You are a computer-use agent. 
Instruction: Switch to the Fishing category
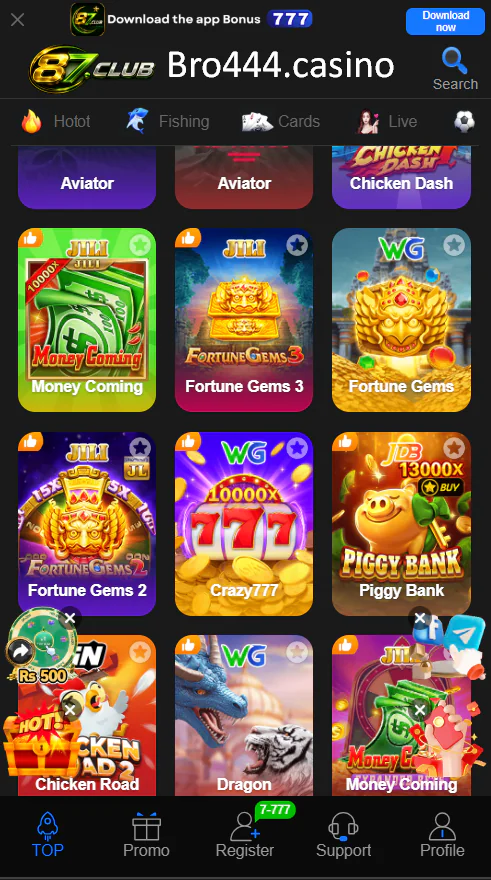(x=168, y=122)
